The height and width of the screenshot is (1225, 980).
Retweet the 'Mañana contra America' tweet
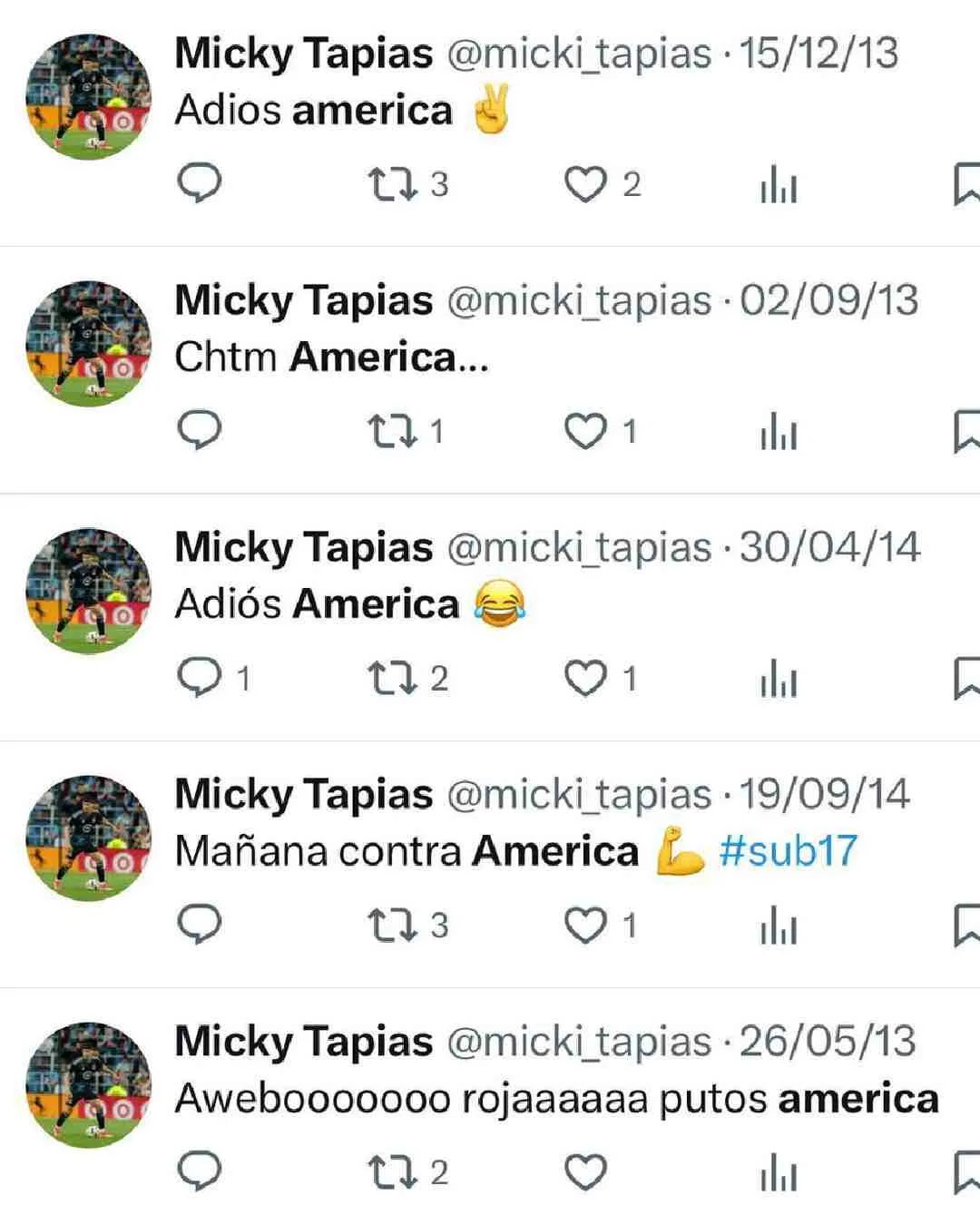click(x=392, y=925)
